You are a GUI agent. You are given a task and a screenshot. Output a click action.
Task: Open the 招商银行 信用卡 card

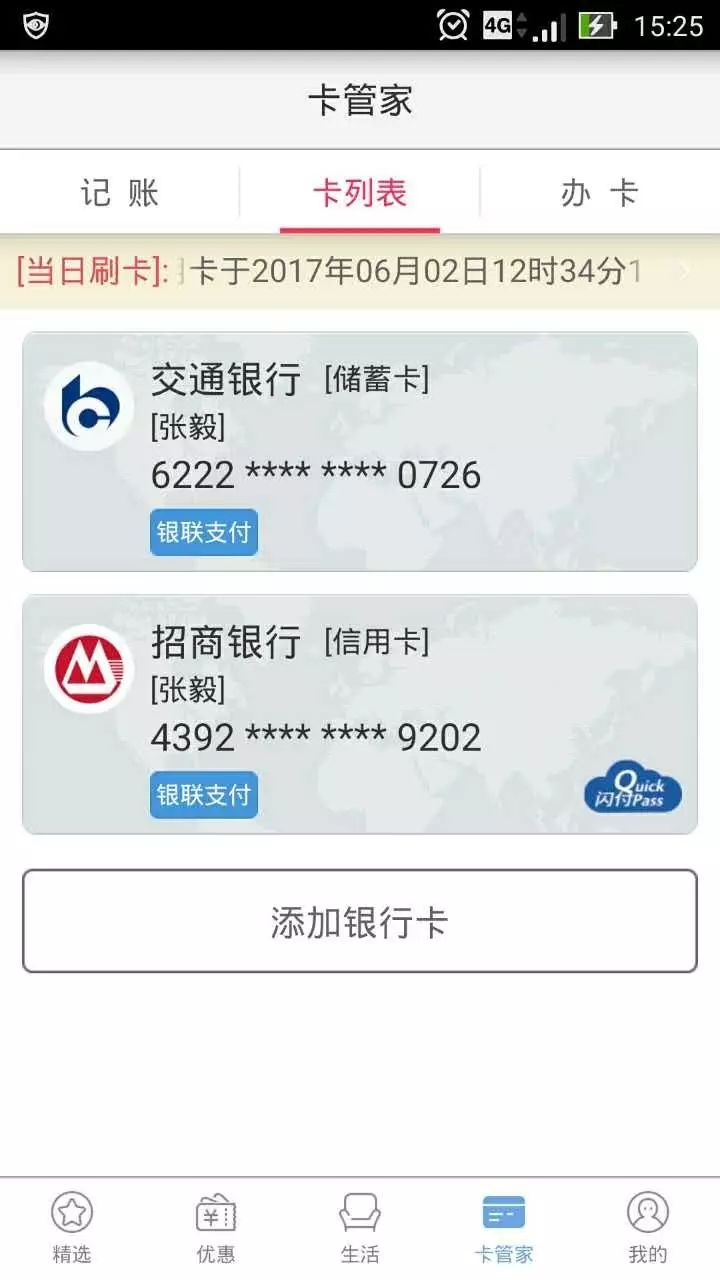click(360, 714)
